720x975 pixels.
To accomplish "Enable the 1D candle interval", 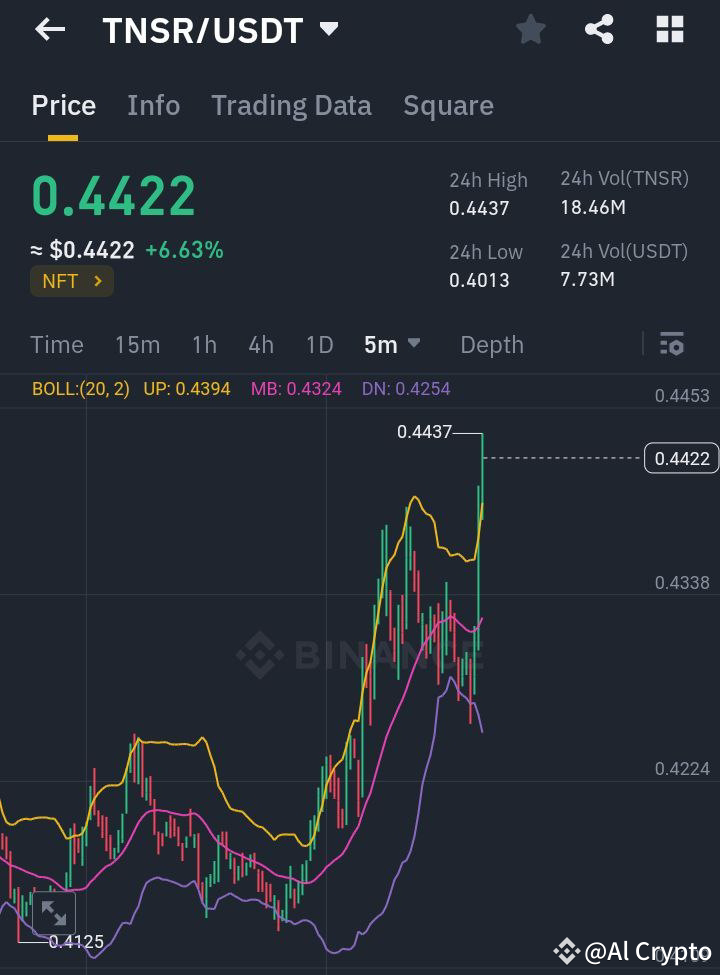I will pyautogui.click(x=320, y=344).
